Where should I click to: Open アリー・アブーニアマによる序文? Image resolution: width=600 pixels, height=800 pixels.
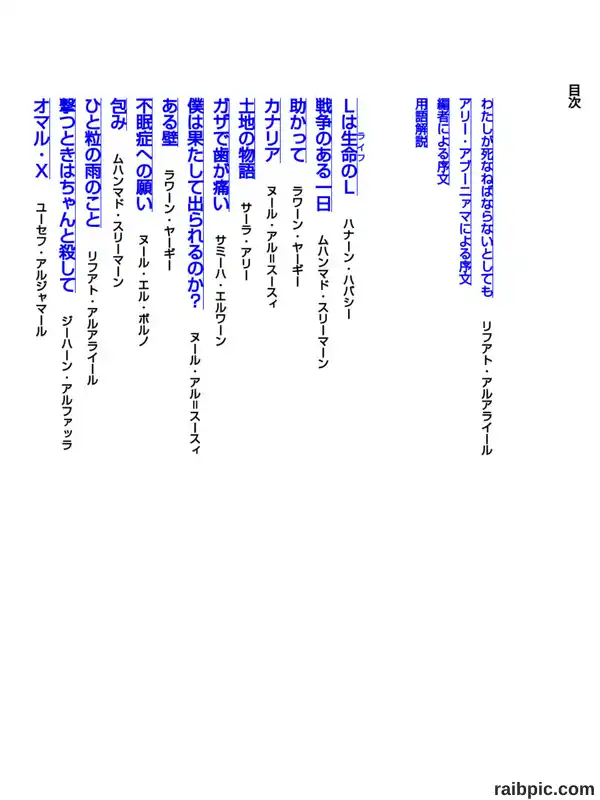pos(464,191)
